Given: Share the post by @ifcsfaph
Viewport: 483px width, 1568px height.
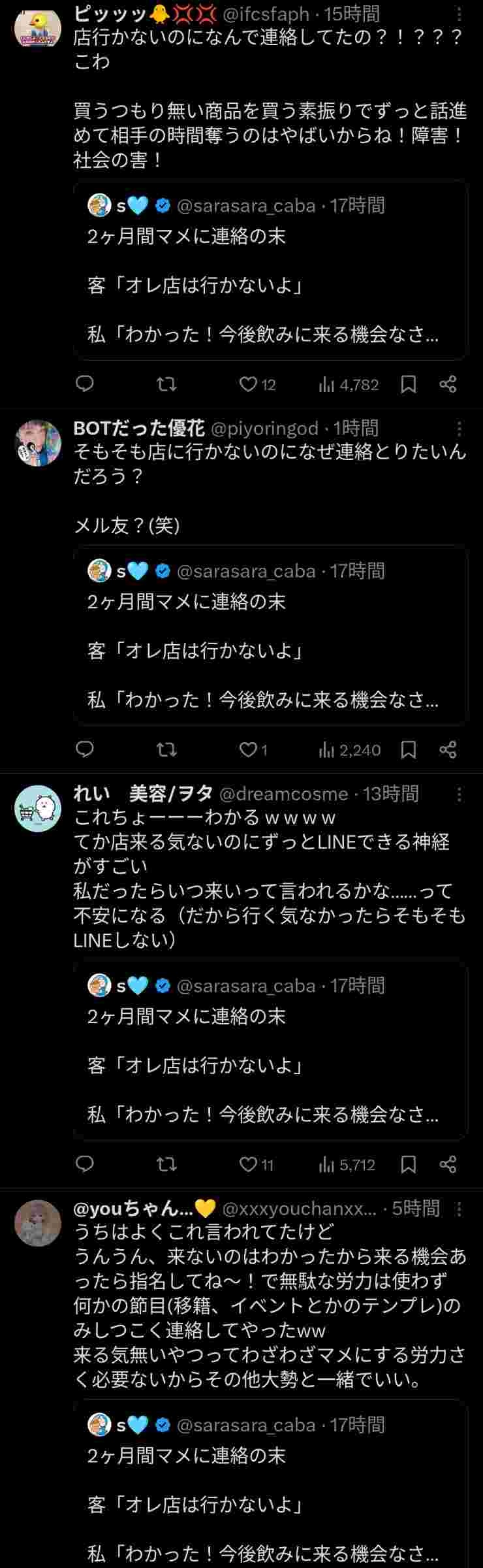Looking at the screenshot, I should pos(448,384).
